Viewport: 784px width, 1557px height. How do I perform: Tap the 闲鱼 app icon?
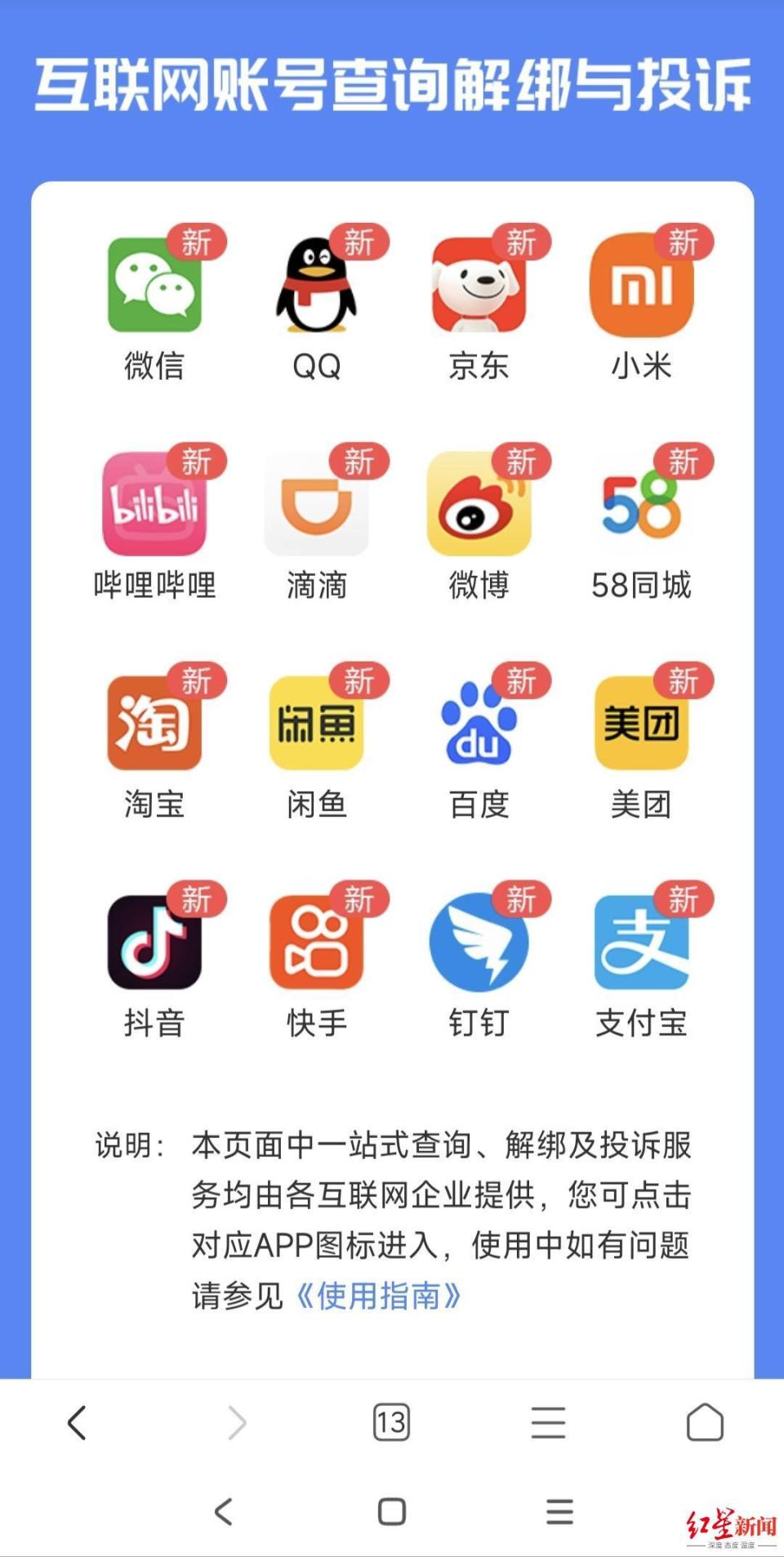(x=316, y=723)
